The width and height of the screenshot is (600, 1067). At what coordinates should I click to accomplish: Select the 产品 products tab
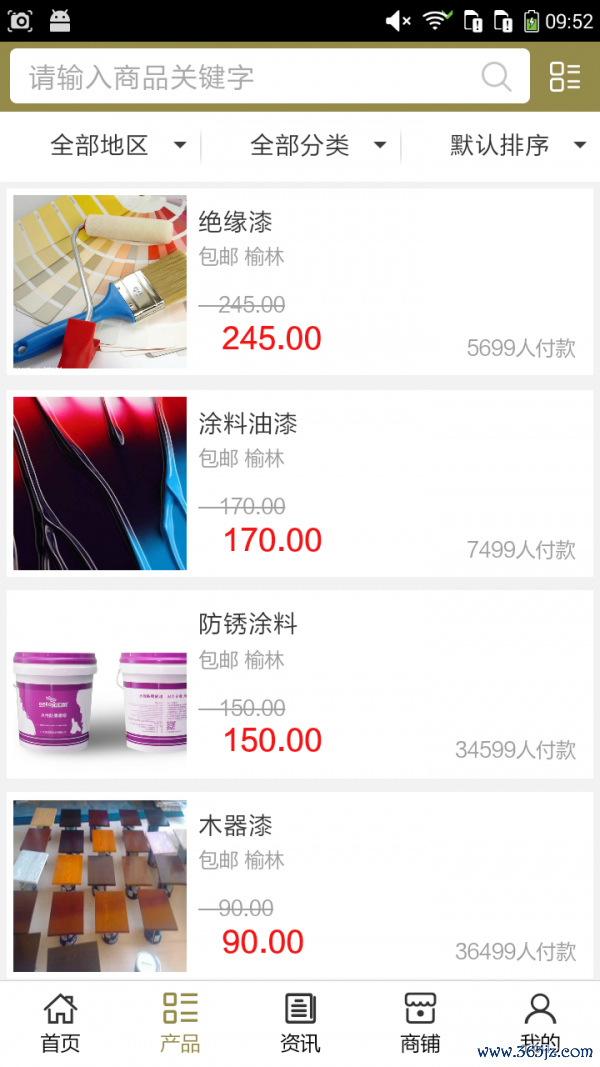point(180,1023)
